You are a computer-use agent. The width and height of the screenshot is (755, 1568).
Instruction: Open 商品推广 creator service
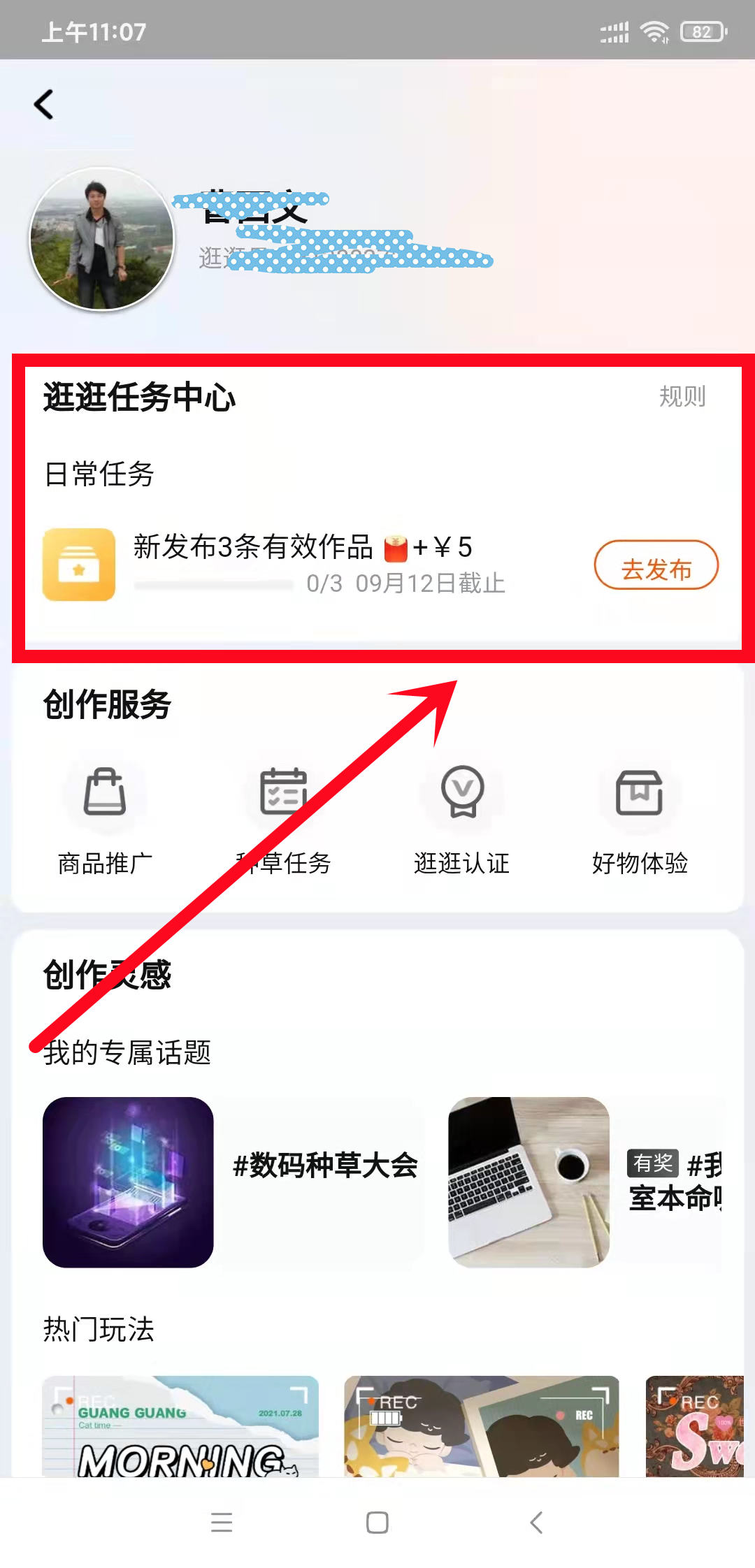[x=105, y=819]
